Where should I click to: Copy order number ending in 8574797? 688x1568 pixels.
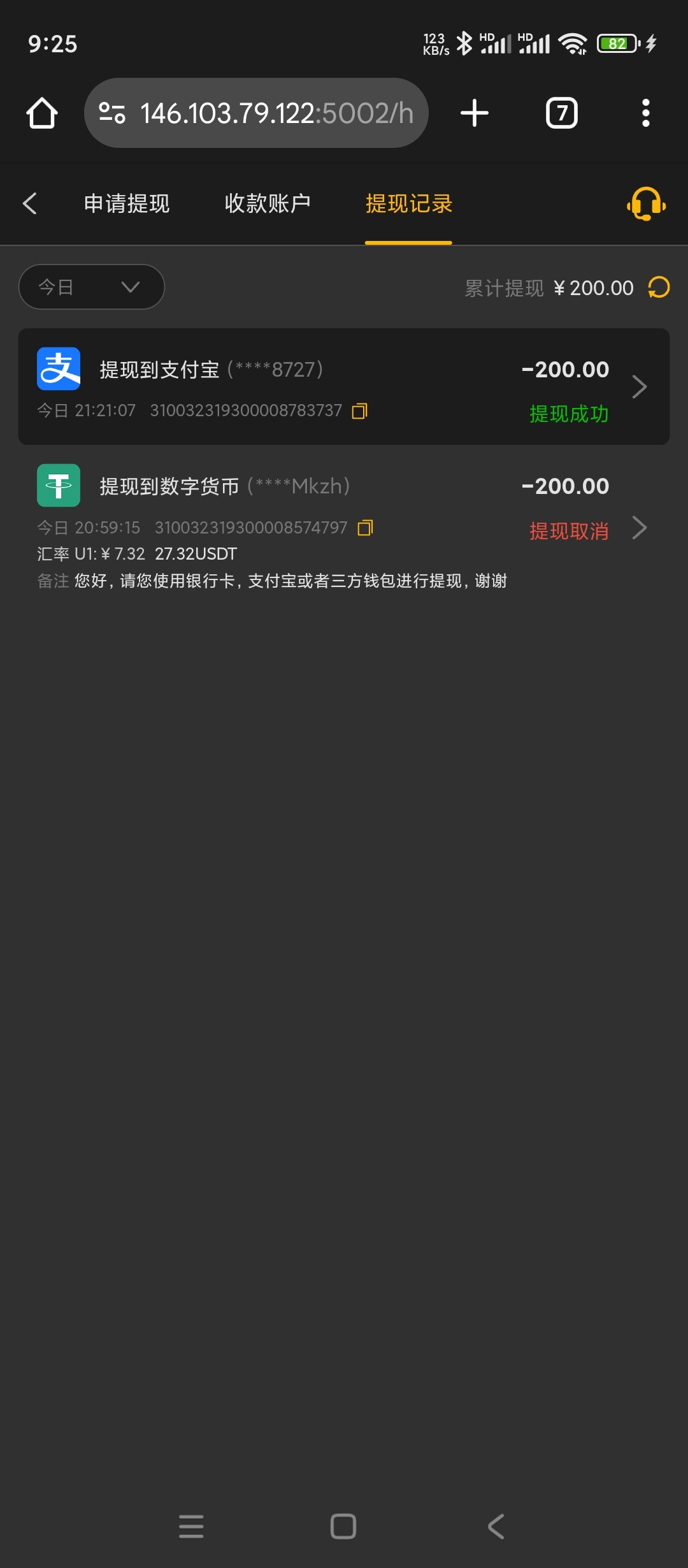coord(365,528)
